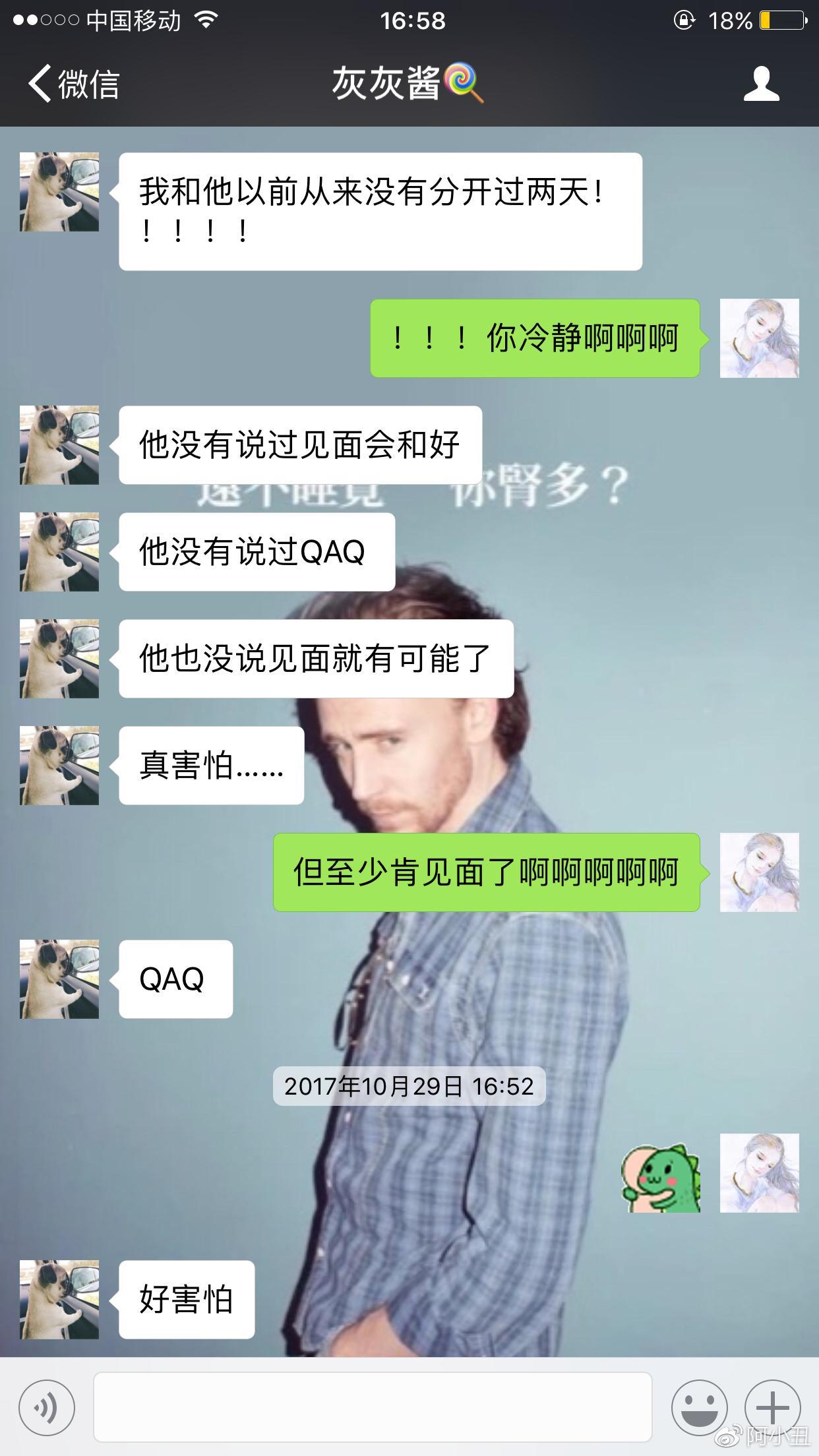Tap my avatar beside 你冷静啊啊啊 message
The height and width of the screenshot is (1456, 819).
point(759,338)
